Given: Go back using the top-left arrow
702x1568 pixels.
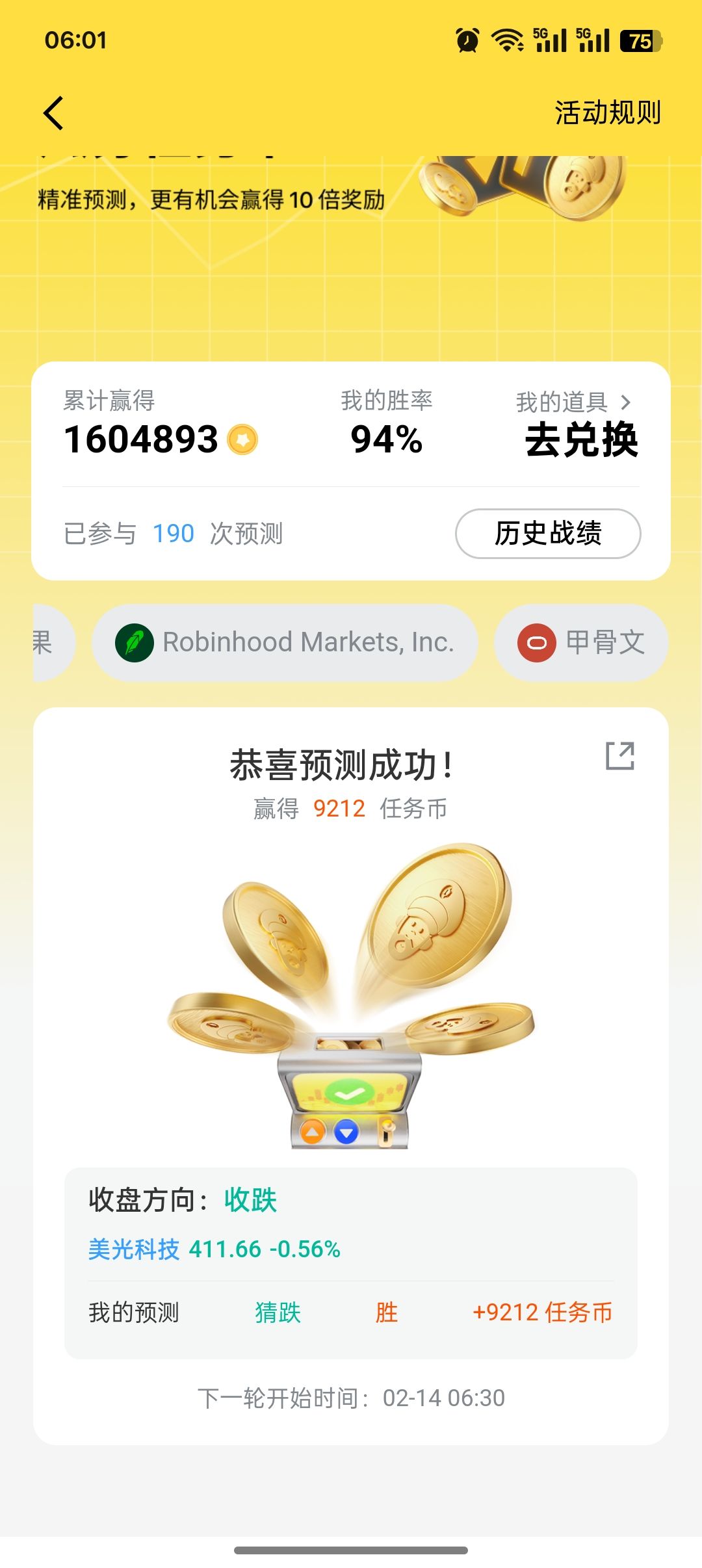Looking at the screenshot, I should (54, 113).
